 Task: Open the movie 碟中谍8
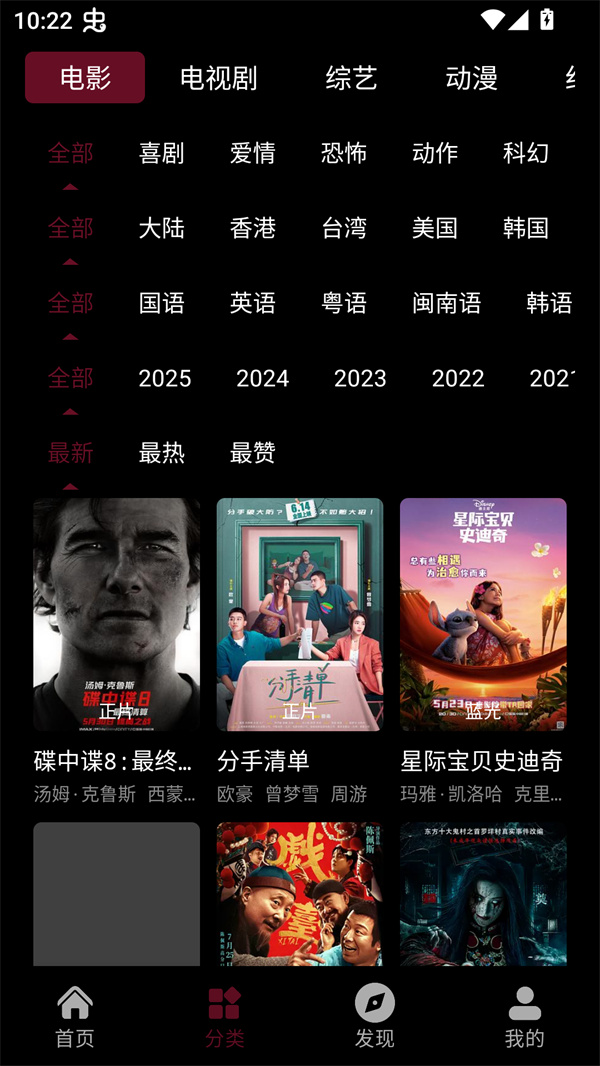116,615
